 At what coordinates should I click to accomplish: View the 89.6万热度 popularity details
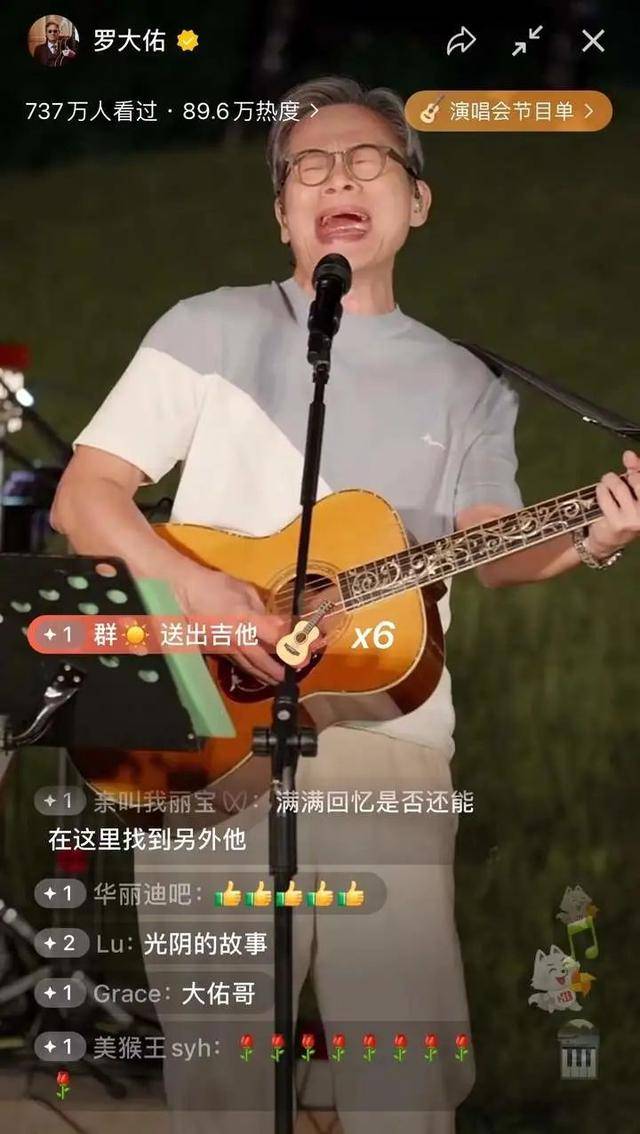250,111
